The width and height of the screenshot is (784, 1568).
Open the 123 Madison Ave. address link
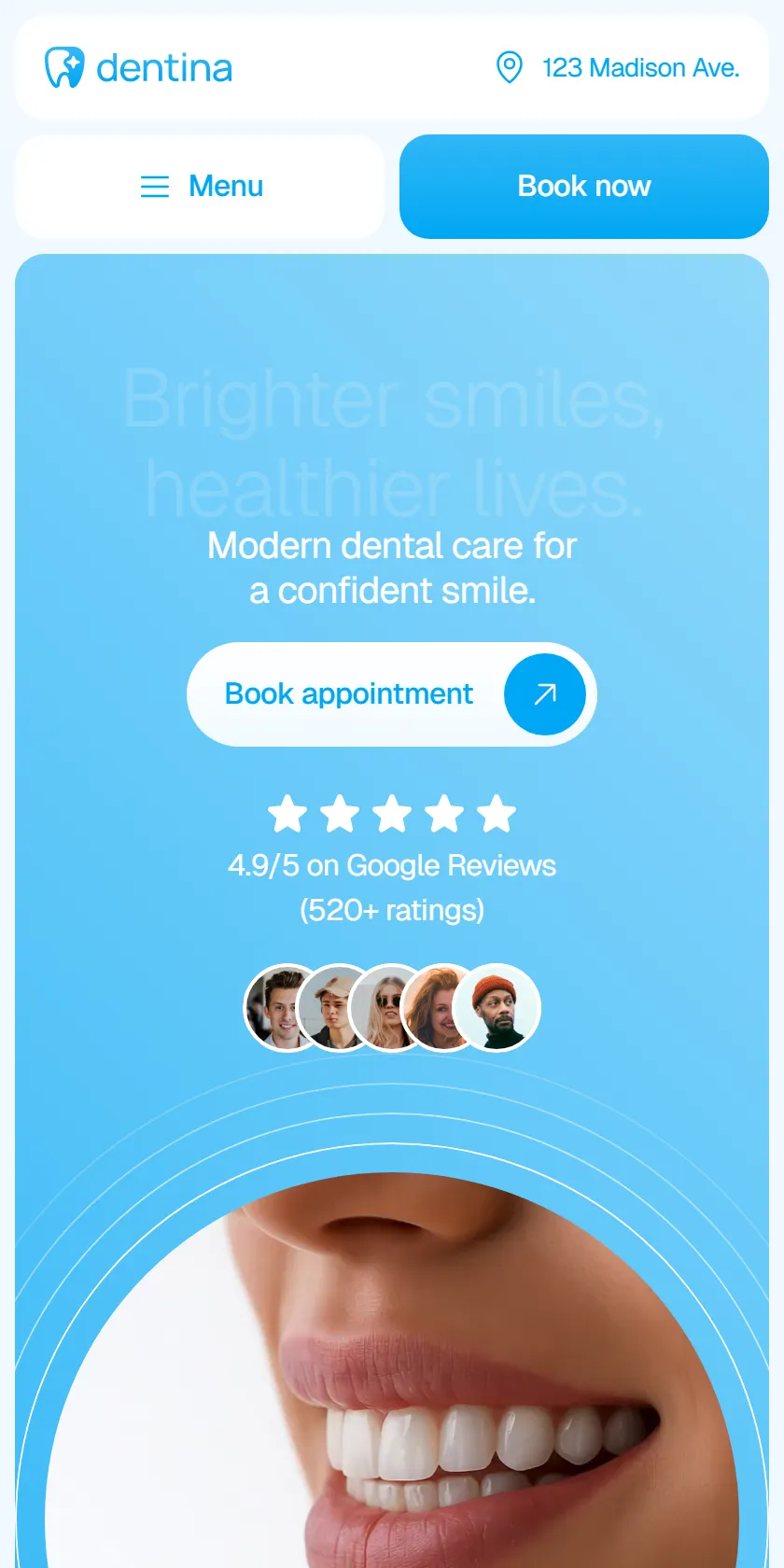(x=617, y=68)
